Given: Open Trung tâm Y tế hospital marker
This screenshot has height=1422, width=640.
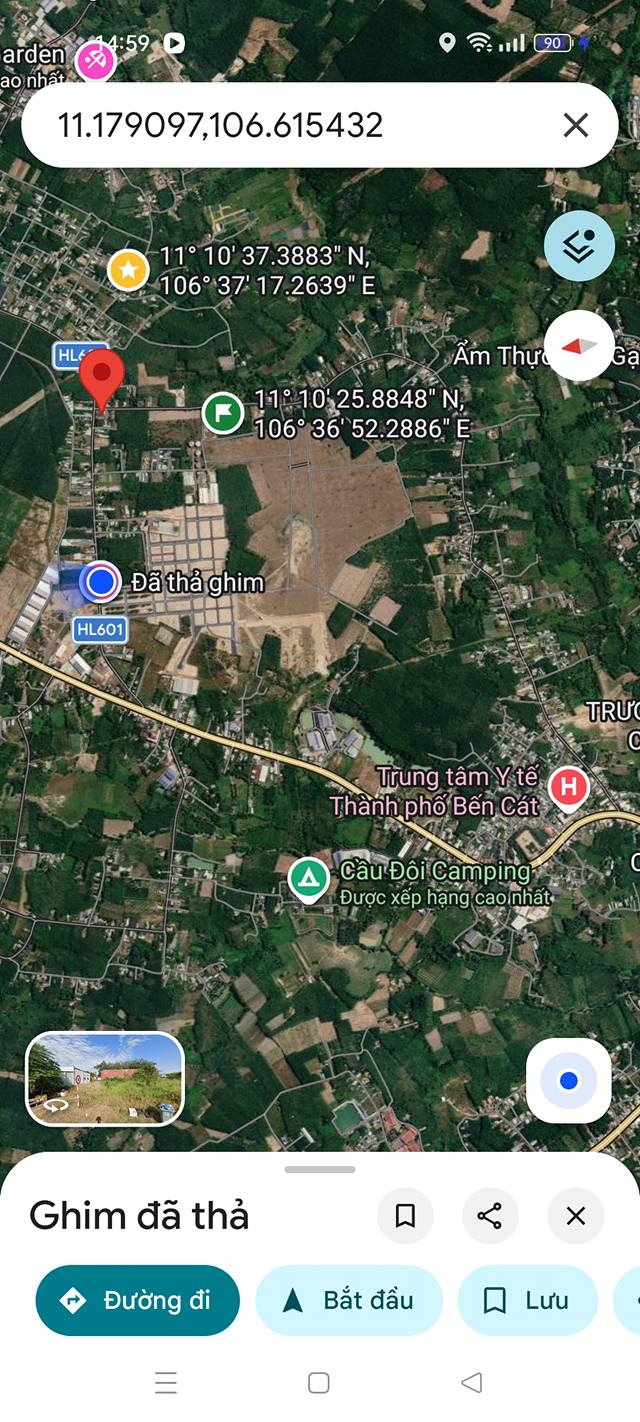Looking at the screenshot, I should [x=569, y=786].
